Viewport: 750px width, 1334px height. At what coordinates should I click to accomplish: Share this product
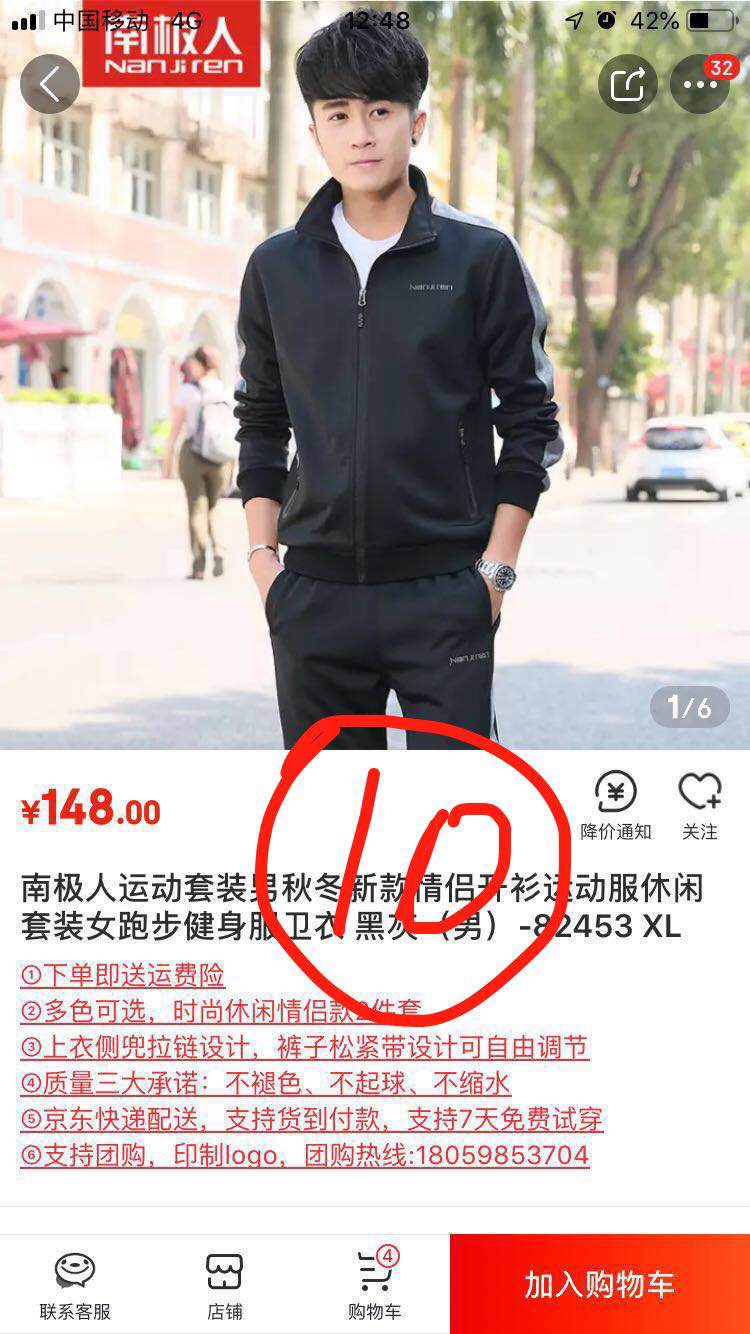click(x=627, y=84)
